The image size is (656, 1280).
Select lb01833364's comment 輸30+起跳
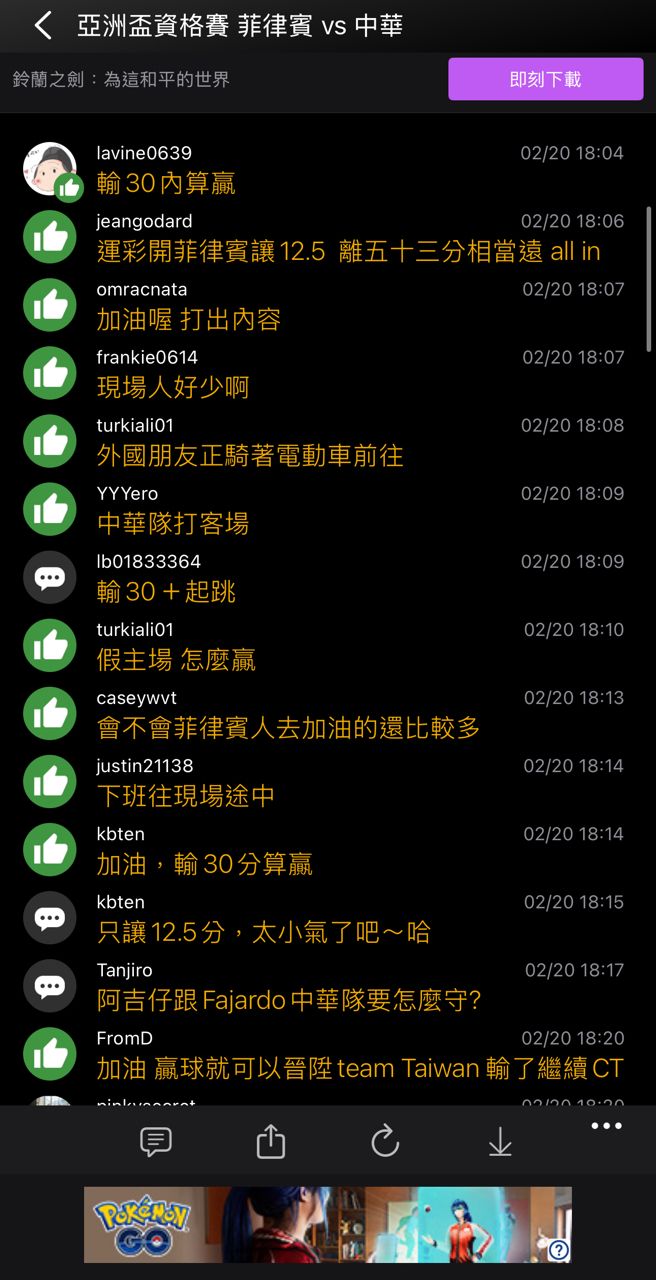tap(166, 591)
